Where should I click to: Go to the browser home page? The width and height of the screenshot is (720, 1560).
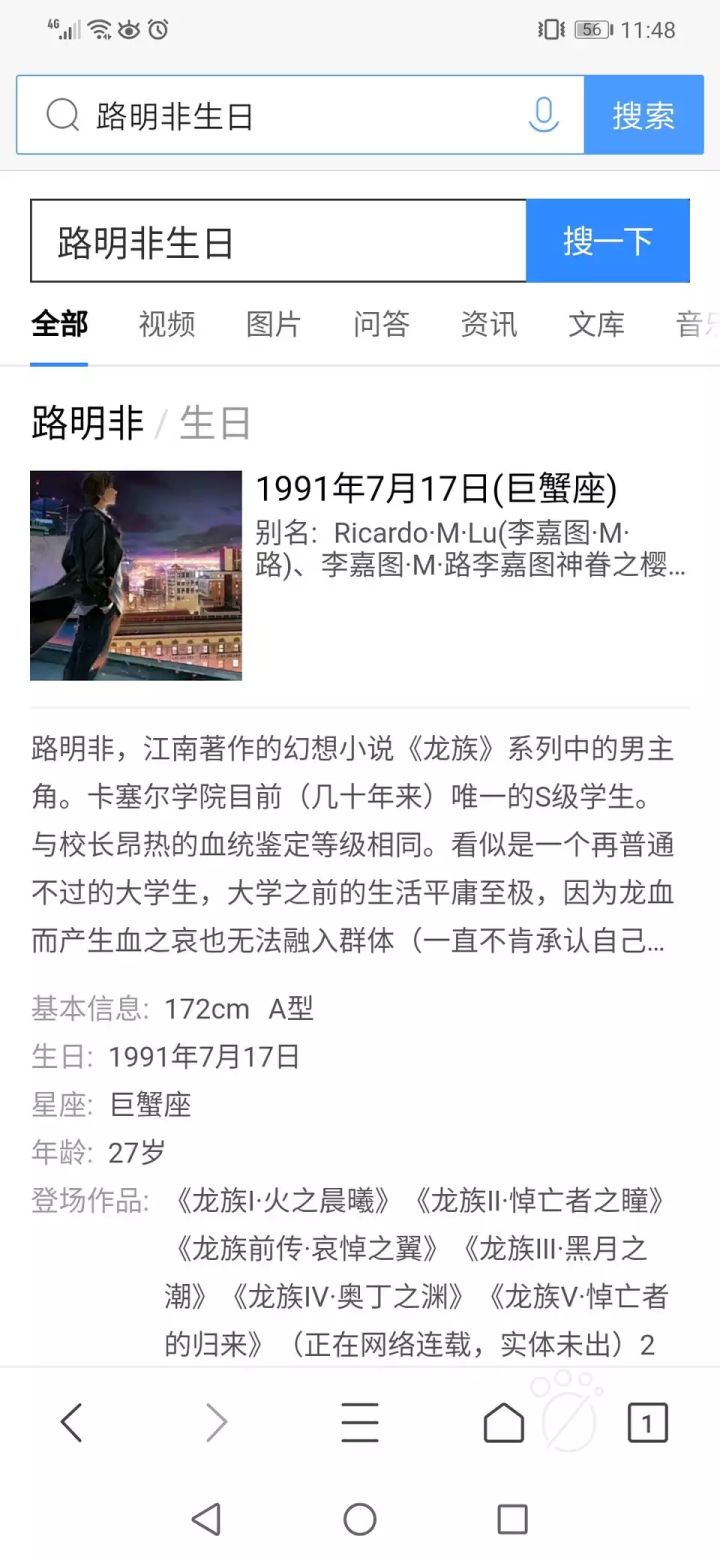coord(503,1422)
